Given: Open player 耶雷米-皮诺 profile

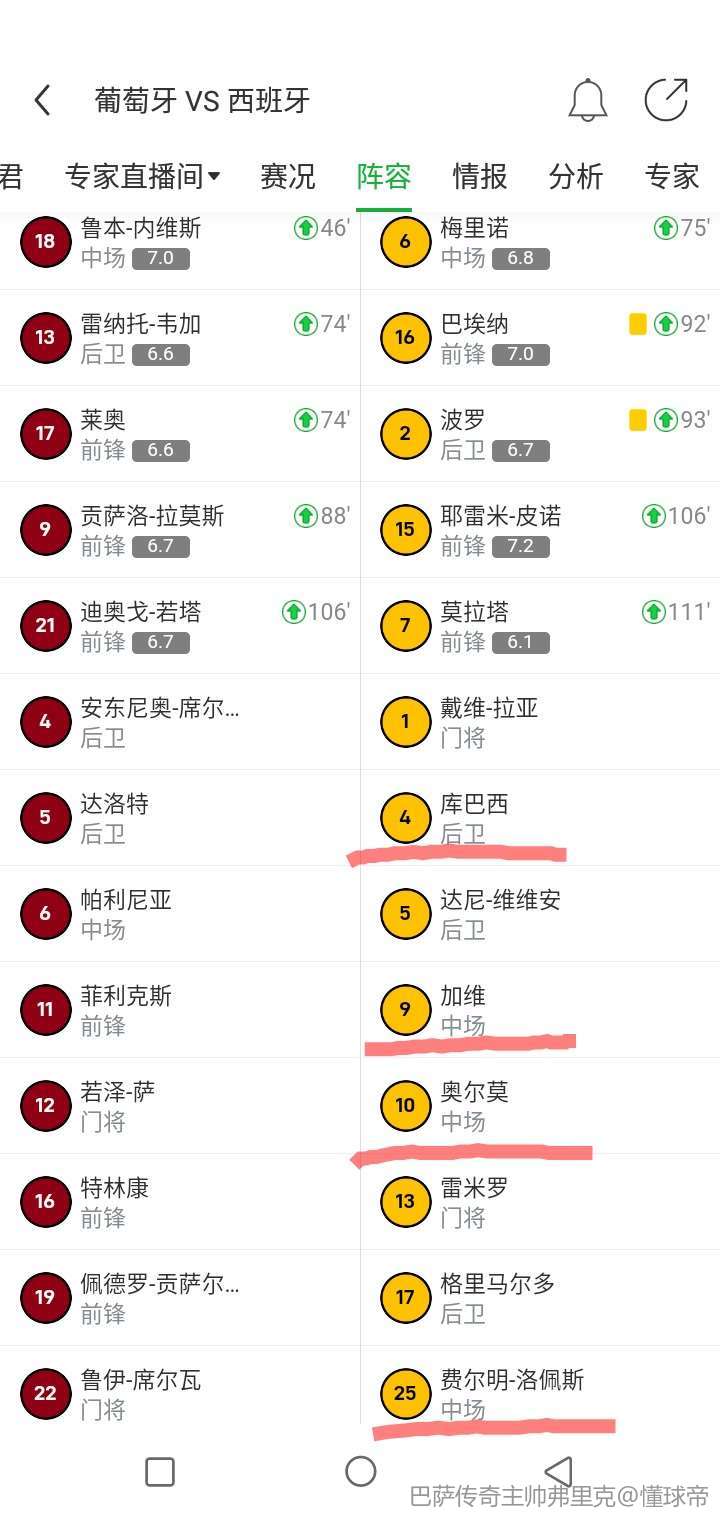Looking at the screenshot, I should [540, 530].
